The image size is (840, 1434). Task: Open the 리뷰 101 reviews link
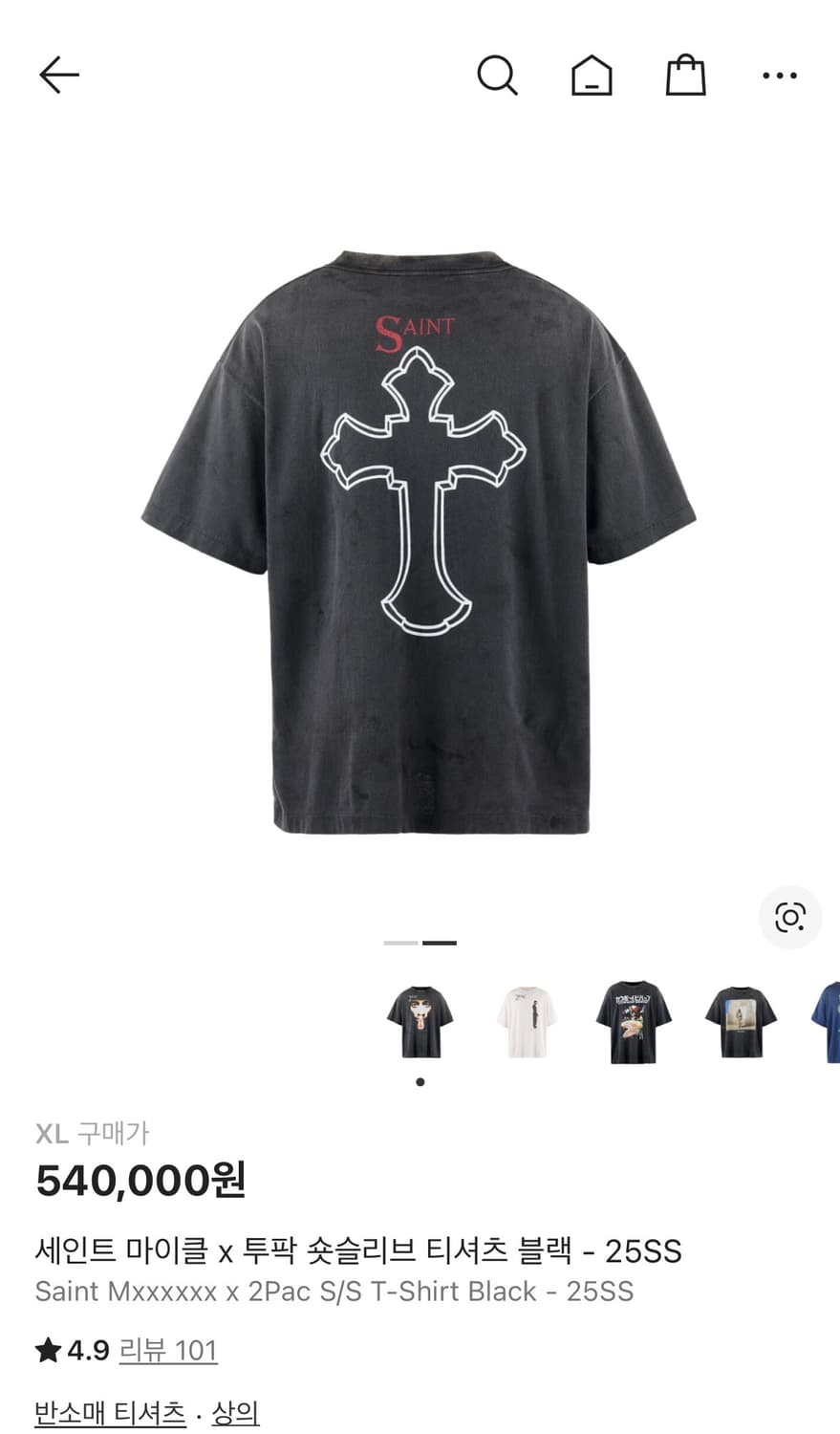(168, 1350)
